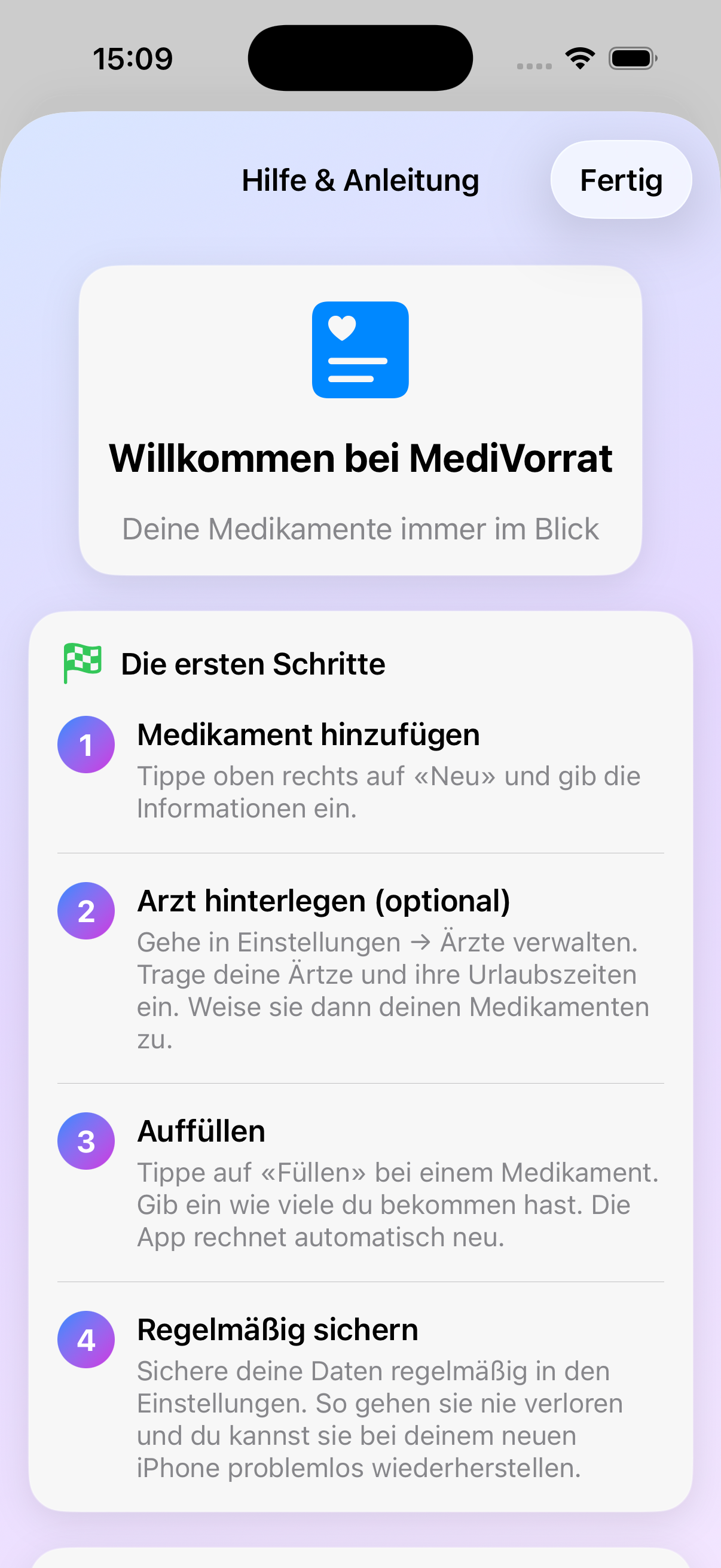Open the Regelmäßig sichern step
721x1568 pixels.
pos(278,1330)
